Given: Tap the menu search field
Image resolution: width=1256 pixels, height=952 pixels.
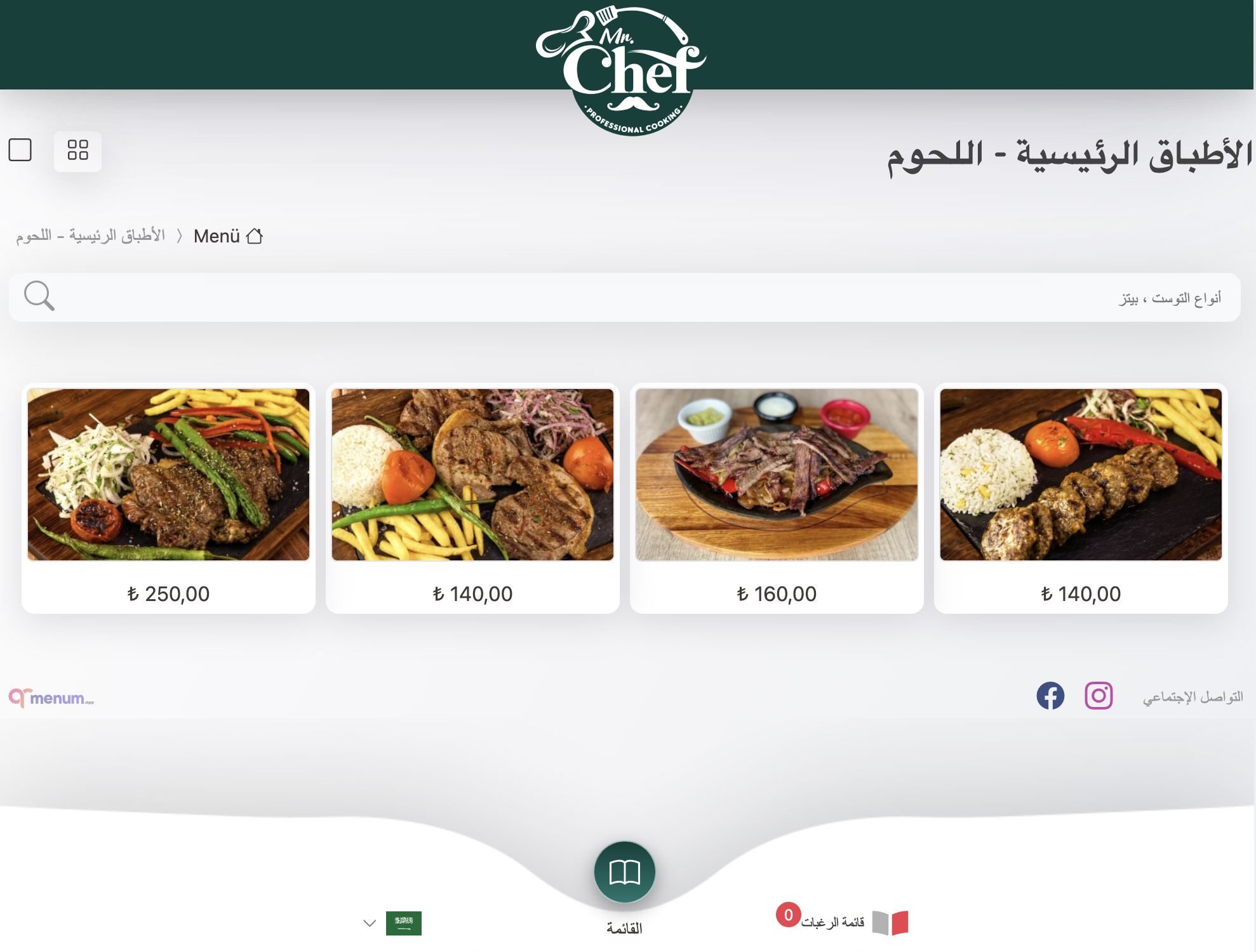Looking at the screenshot, I should pyautogui.click(x=622, y=297).
